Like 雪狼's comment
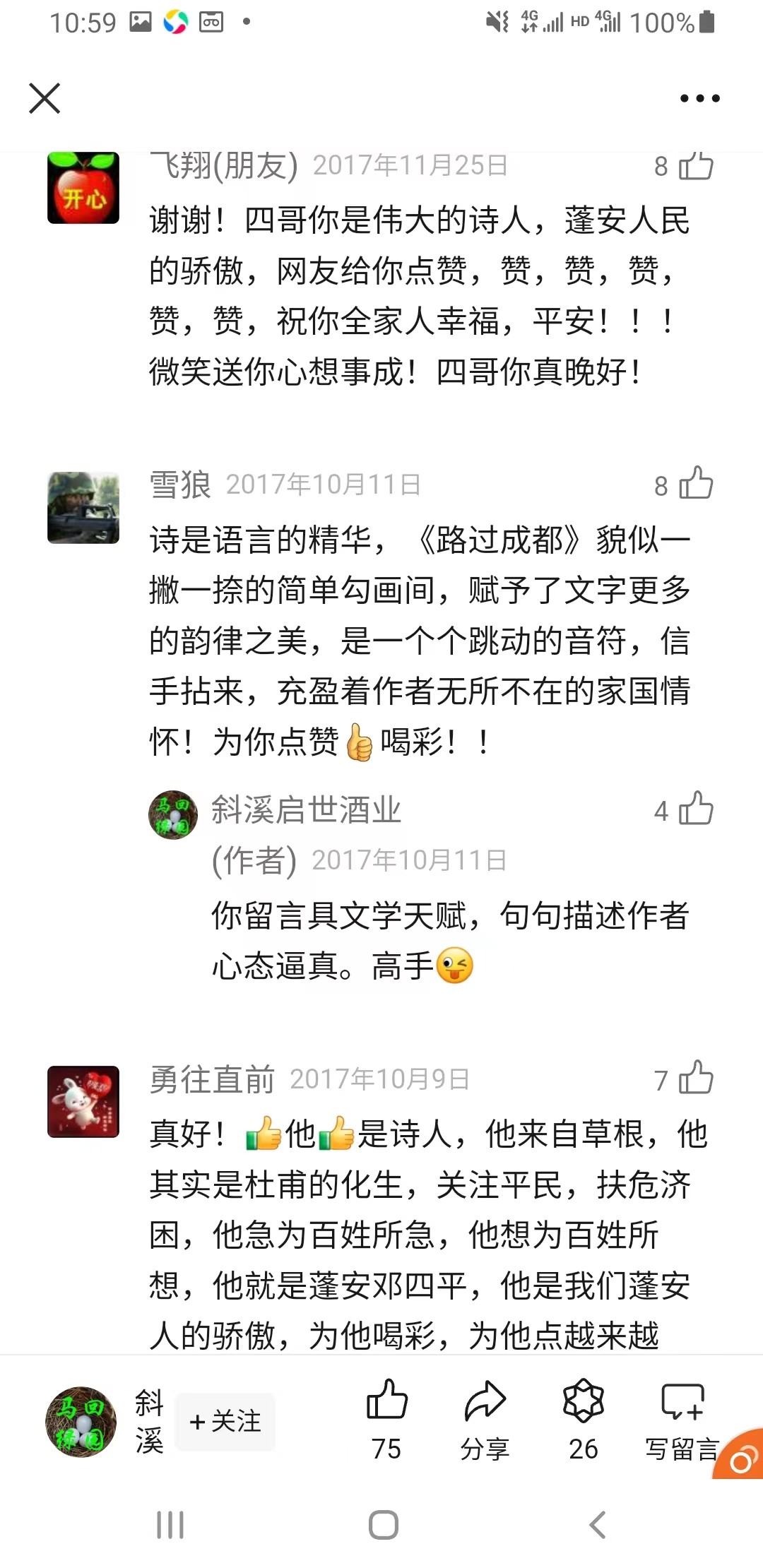Screen dimensions: 763x1568 pos(695,485)
